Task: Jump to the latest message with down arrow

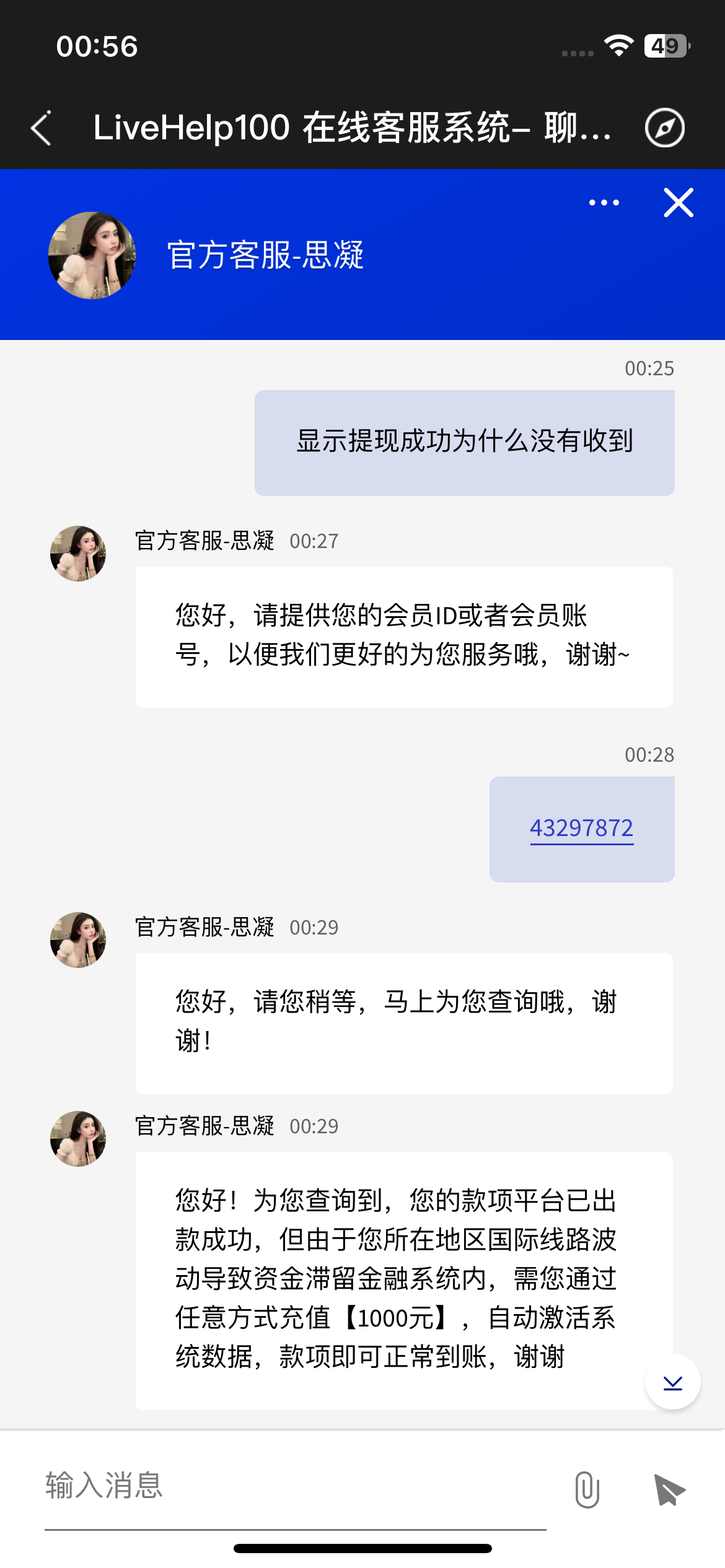Action: coord(672,1382)
